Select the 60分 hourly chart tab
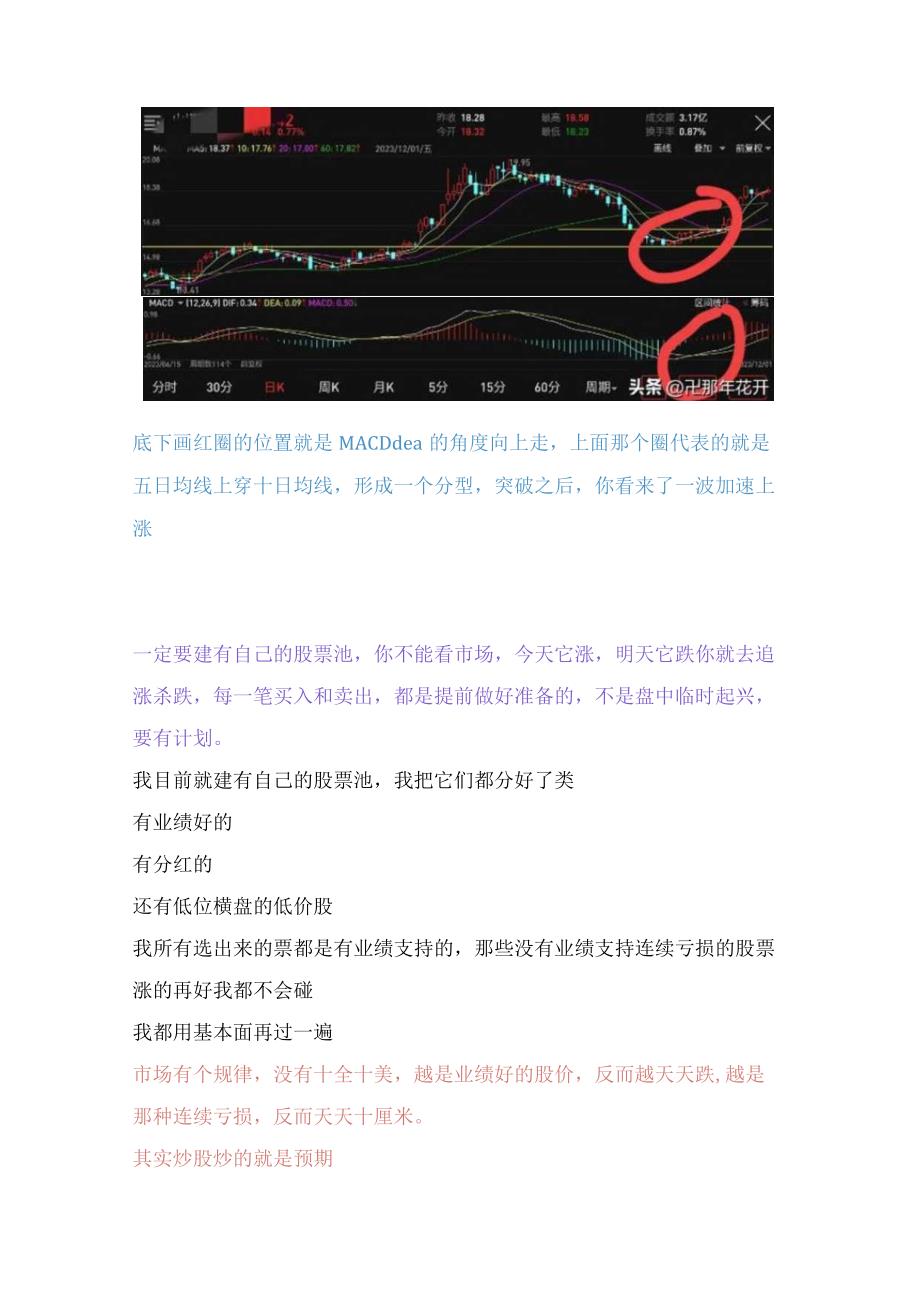The width and height of the screenshot is (920, 1301). [x=546, y=388]
